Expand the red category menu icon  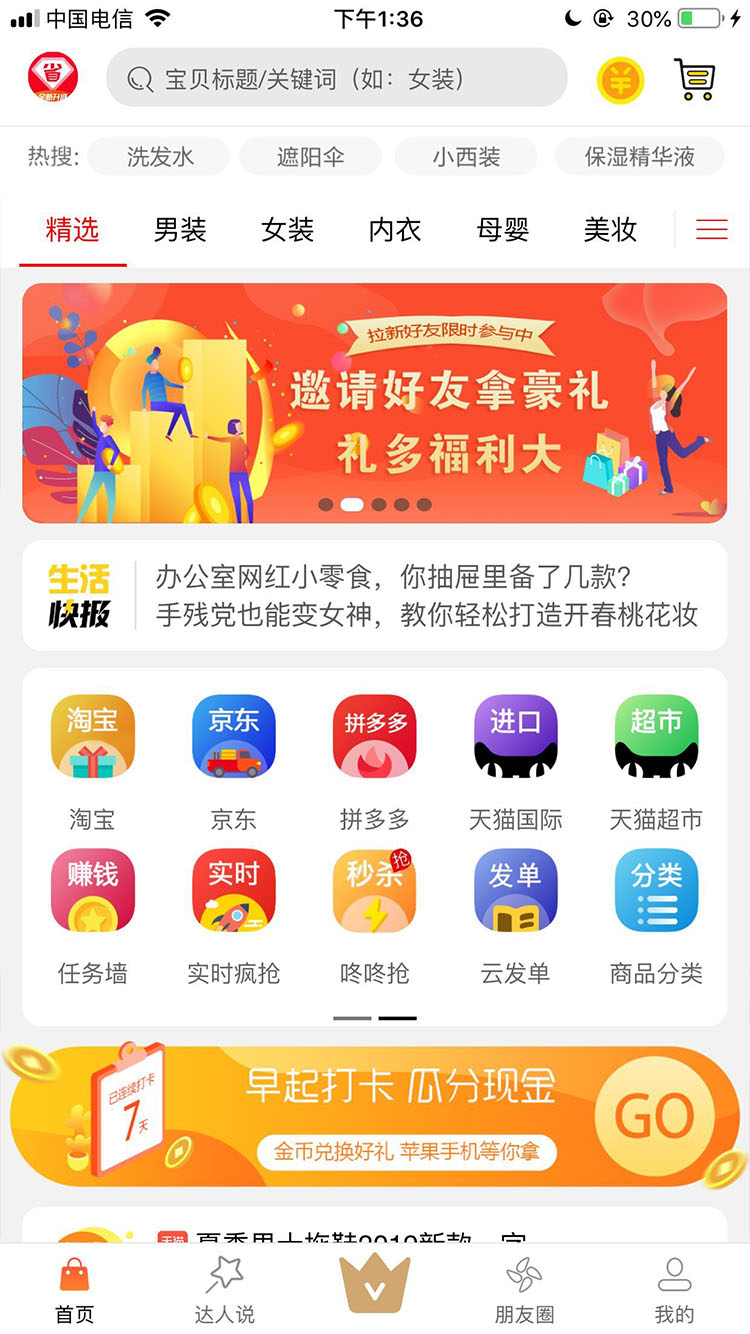712,230
